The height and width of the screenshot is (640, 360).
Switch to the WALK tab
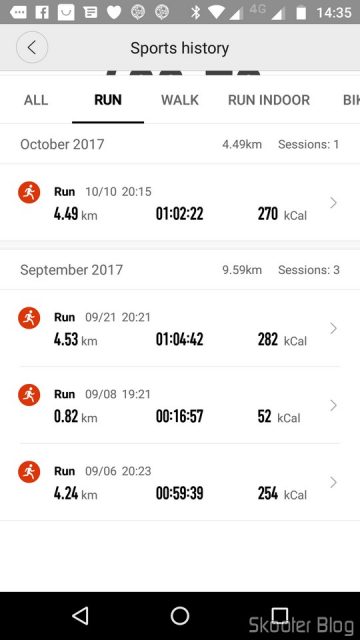click(180, 100)
